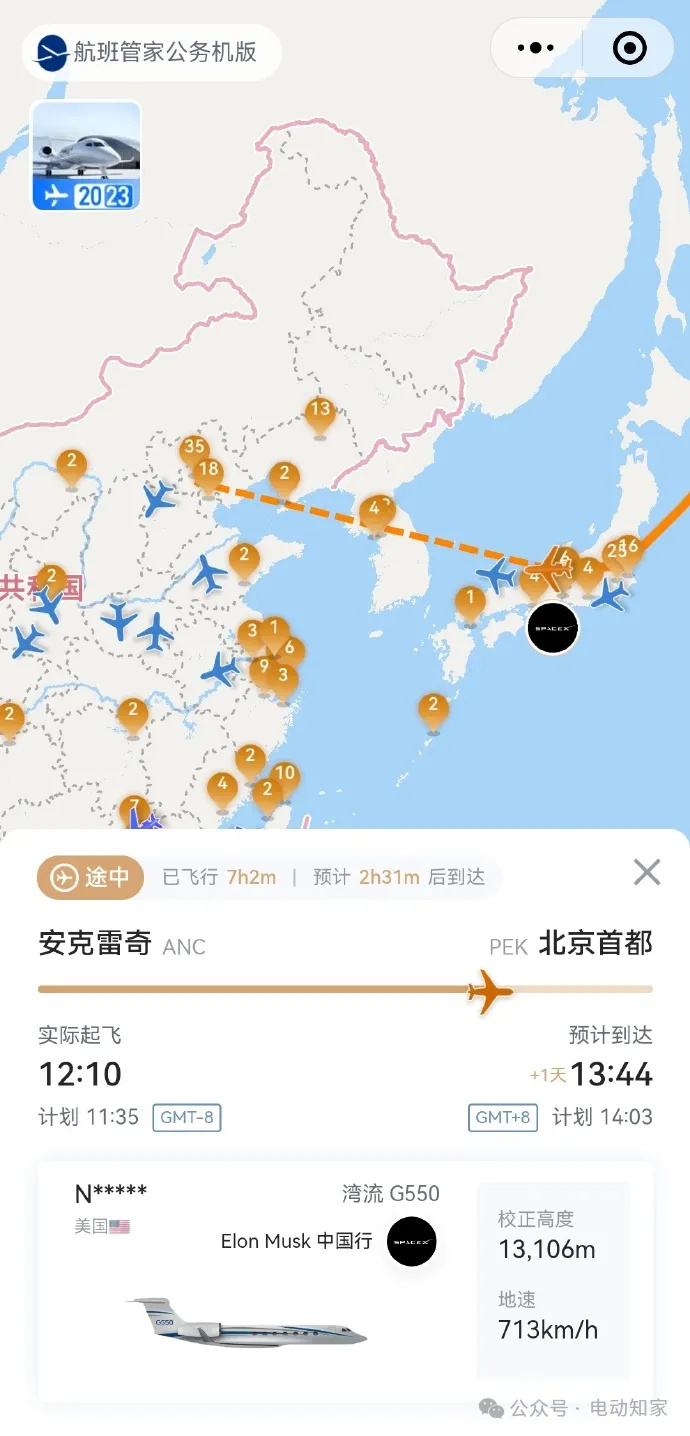The image size is (690, 1436).
Task: Tap the map cluster marker labeled 35
Action: coord(194,447)
